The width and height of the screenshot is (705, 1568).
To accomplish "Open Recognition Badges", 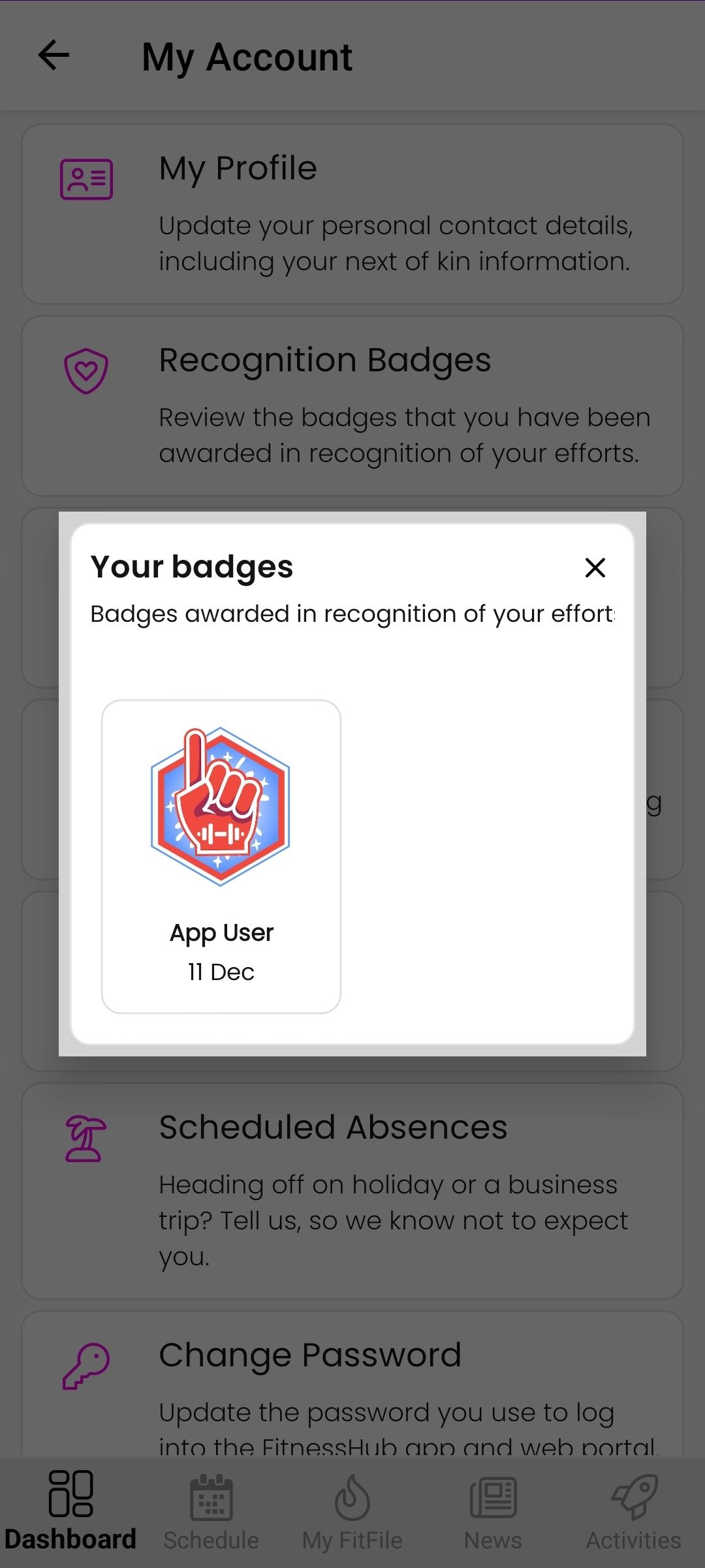I will tap(352, 406).
